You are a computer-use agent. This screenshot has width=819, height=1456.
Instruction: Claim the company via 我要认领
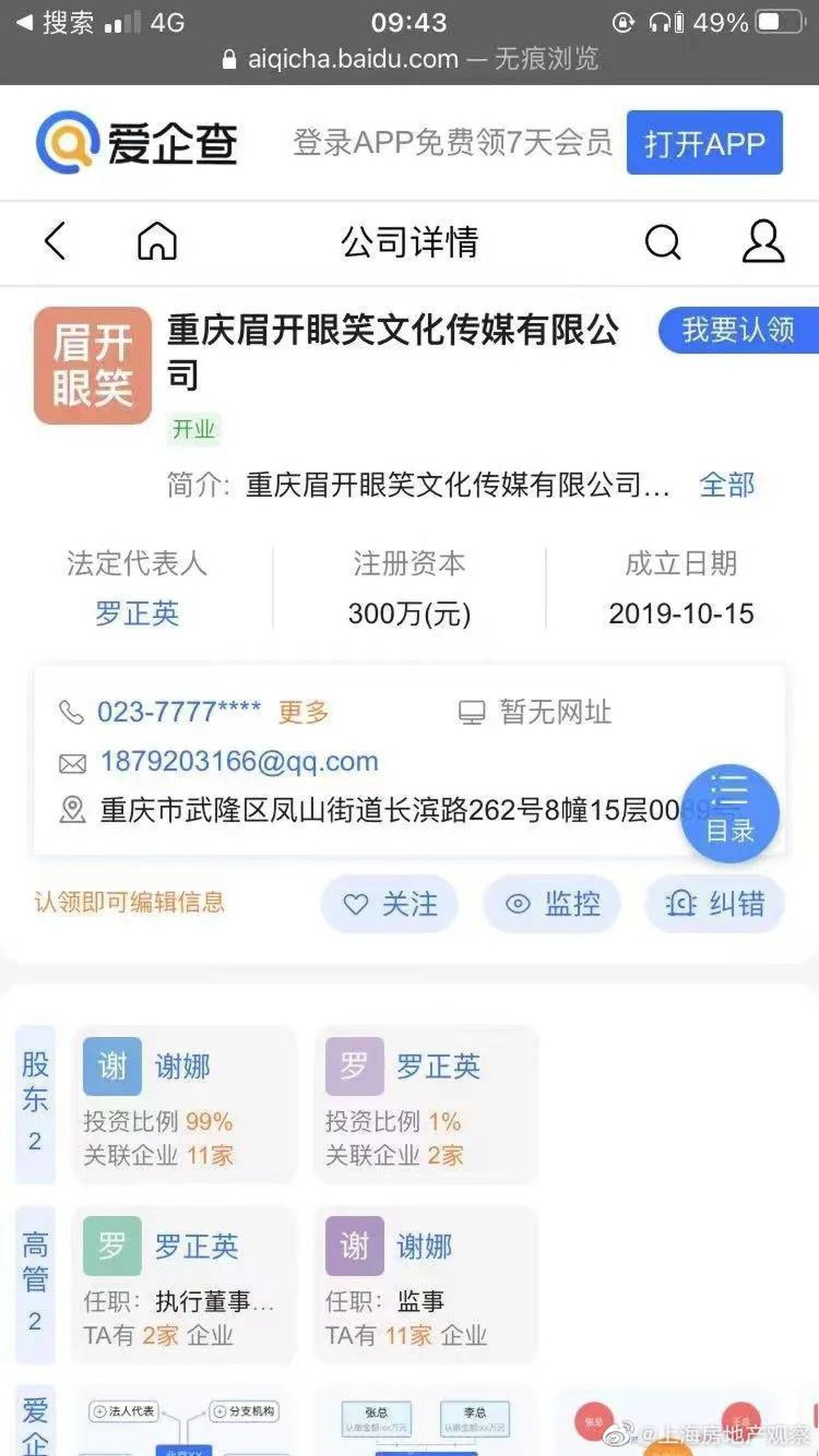(738, 329)
